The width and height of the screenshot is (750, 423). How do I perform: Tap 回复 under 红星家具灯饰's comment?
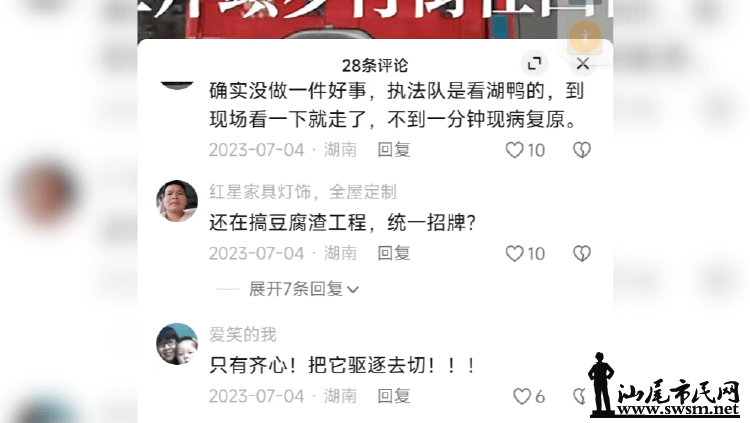pyautogui.click(x=394, y=253)
